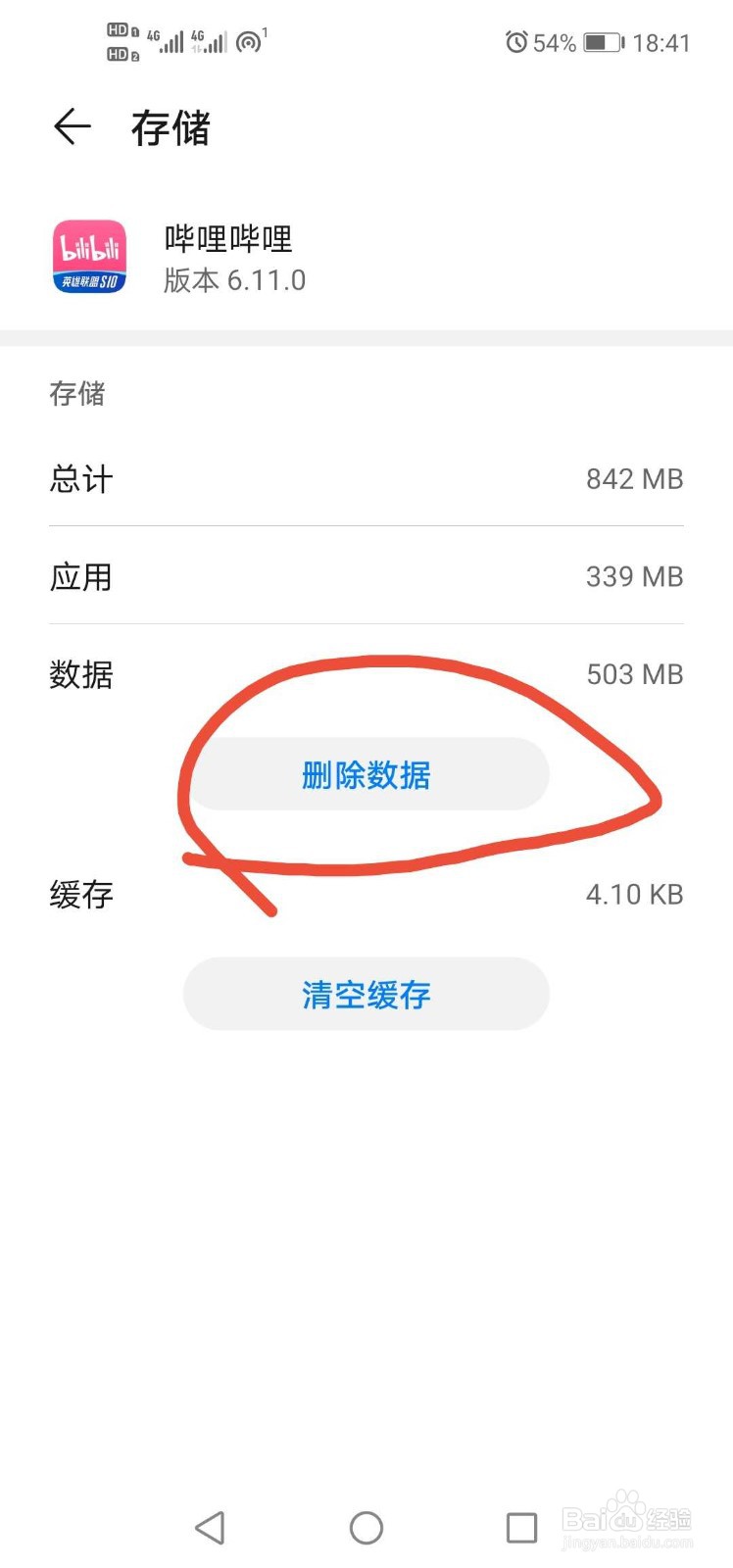The image size is (733, 1568).
Task: Tap the 删除数据 button circled in red
Action: [366, 774]
